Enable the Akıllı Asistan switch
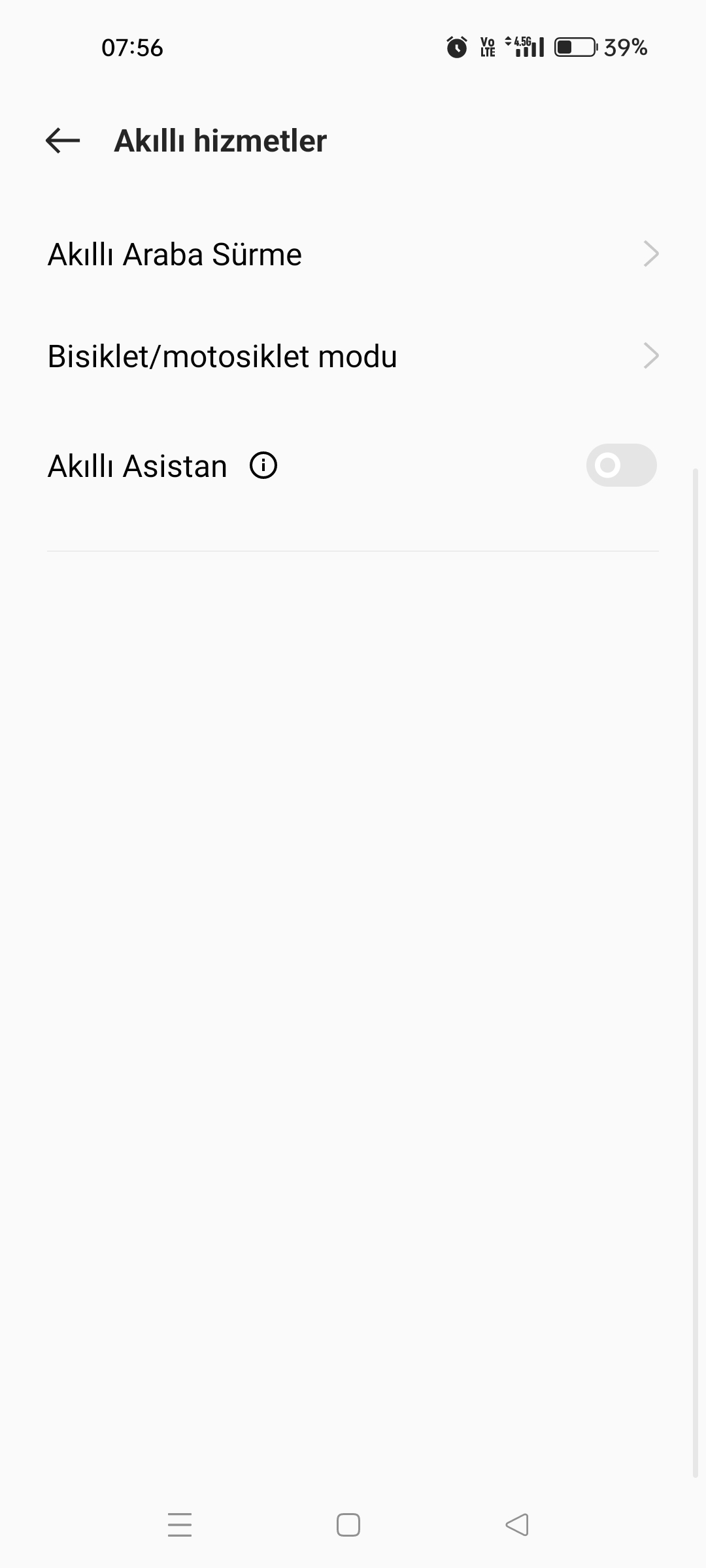This screenshot has height=1568, width=706. [621, 465]
